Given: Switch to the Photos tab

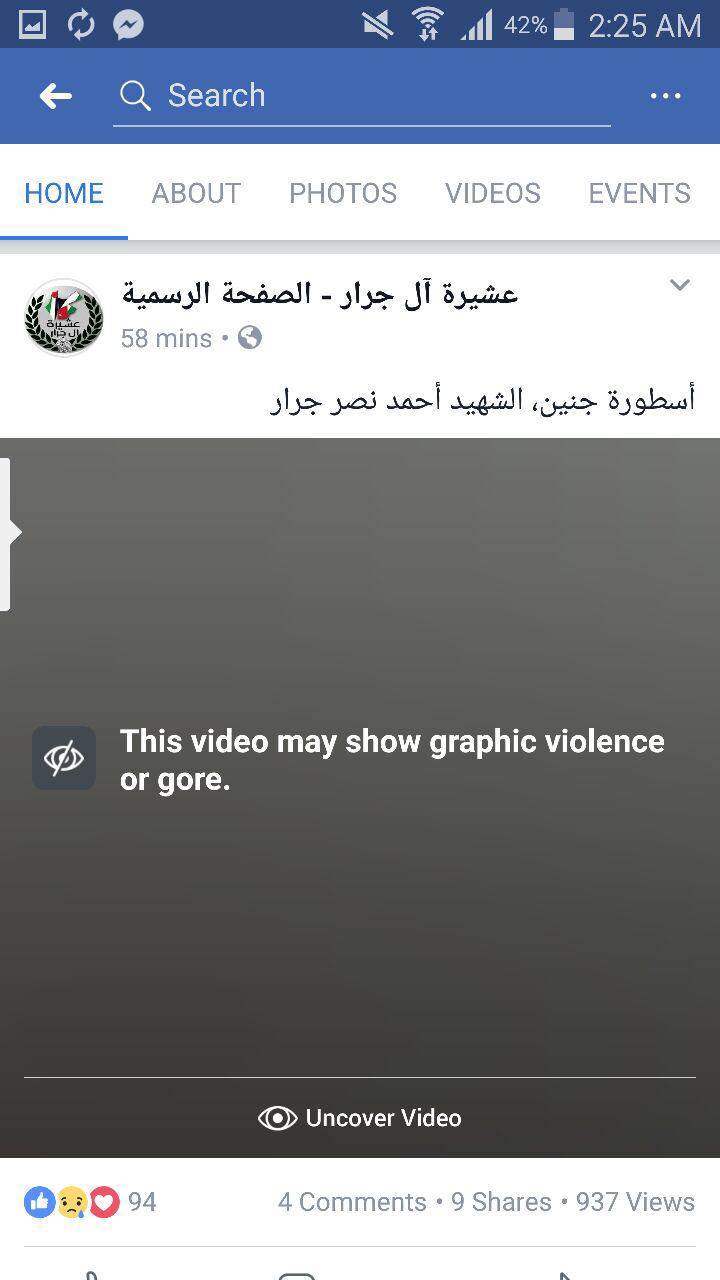Looking at the screenshot, I should tap(343, 193).
